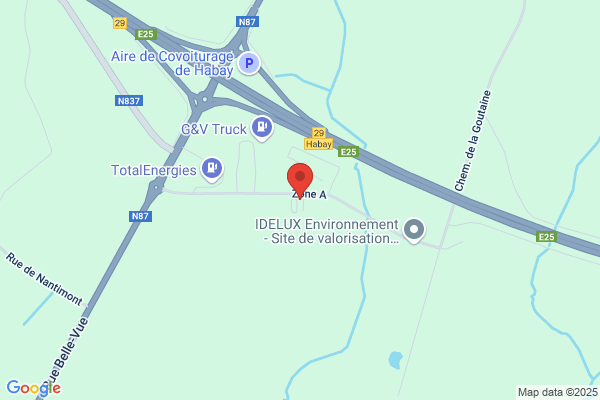Select the G&V Truck fuel station marker
The height and width of the screenshot is (400, 600).
[262, 128]
